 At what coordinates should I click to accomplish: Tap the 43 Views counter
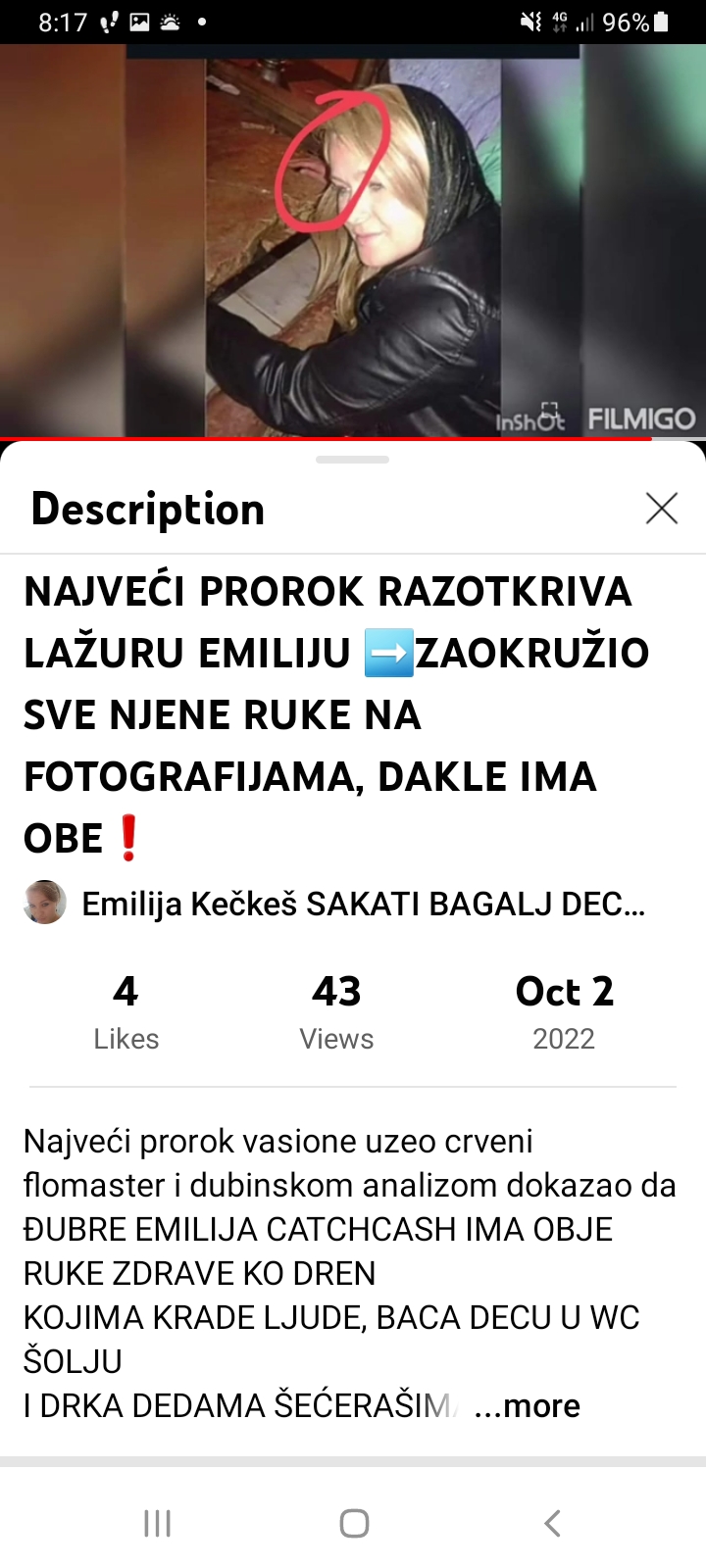tap(336, 1007)
